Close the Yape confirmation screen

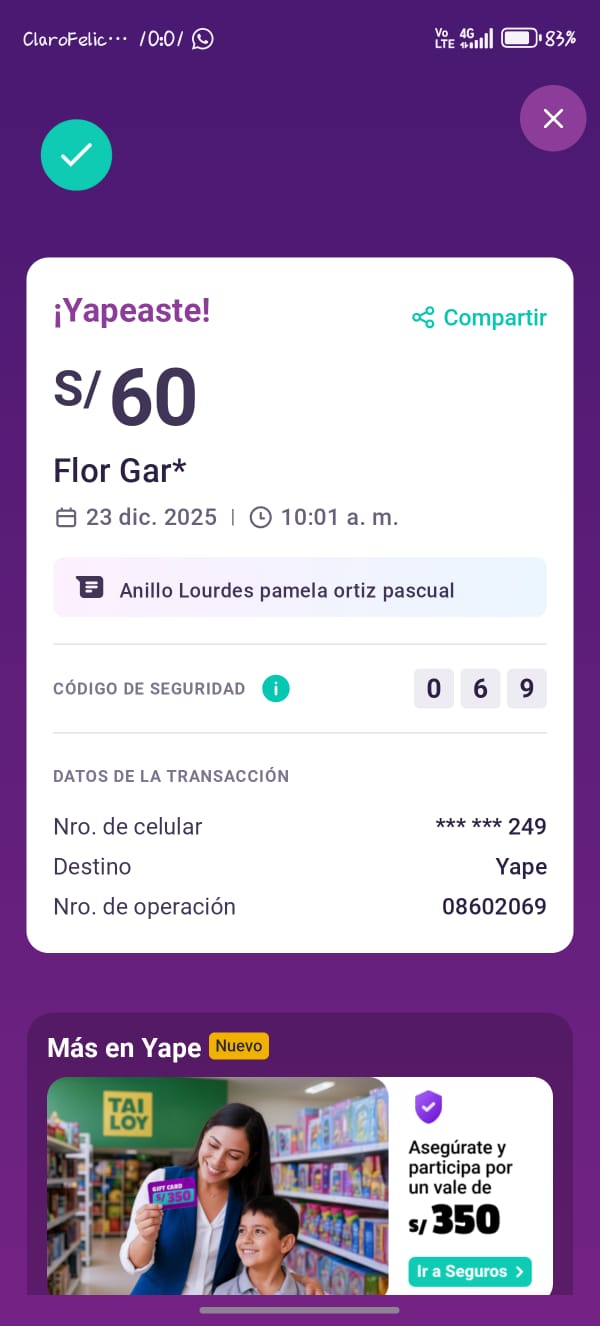[553, 119]
